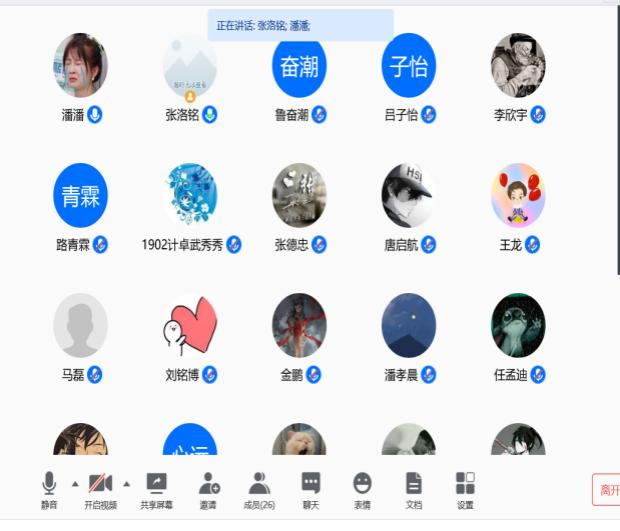The width and height of the screenshot is (620, 531).
Task: Open the 文档 documents panel
Action: tap(413, 490)
